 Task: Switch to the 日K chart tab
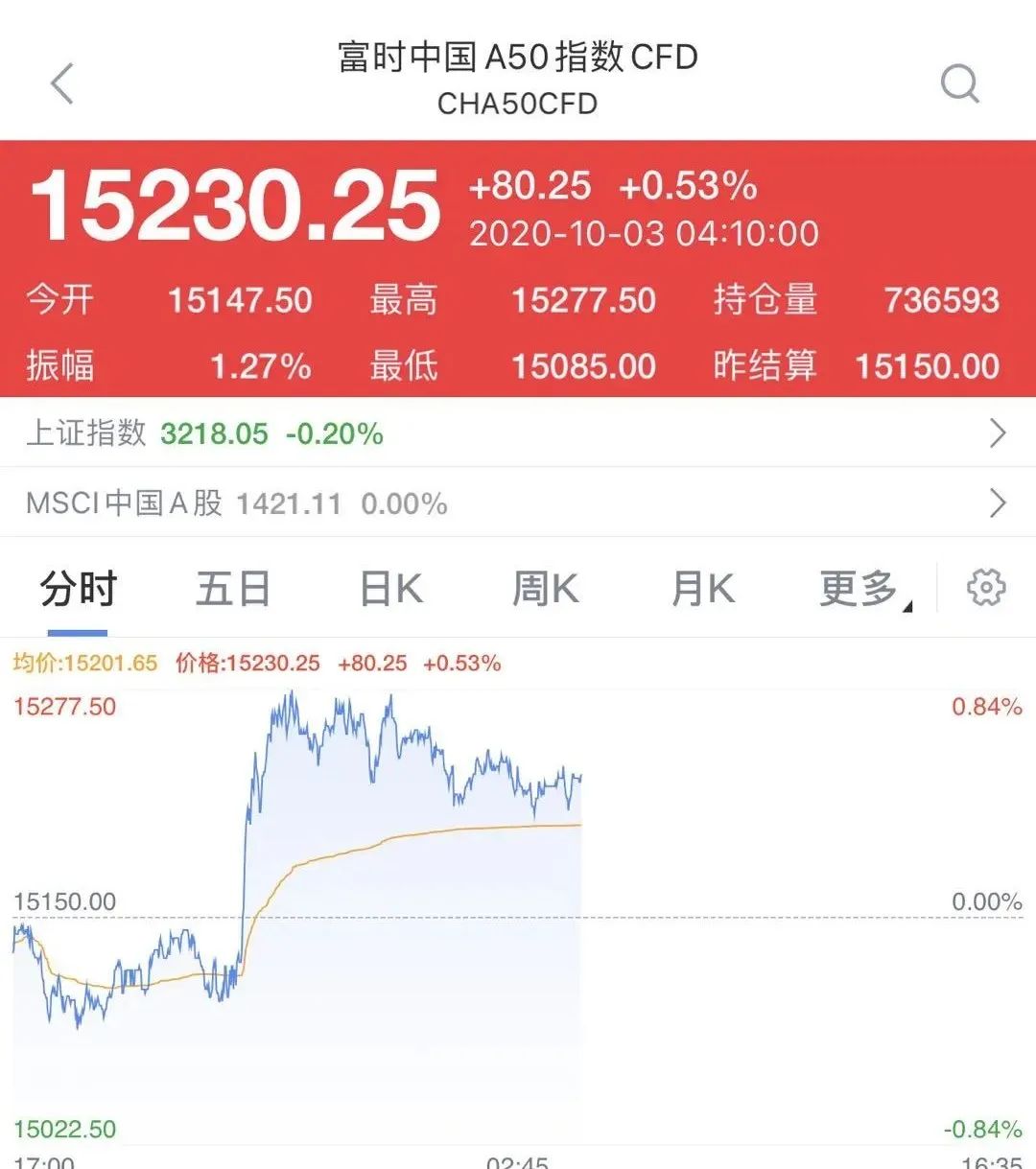pos(390,589)
